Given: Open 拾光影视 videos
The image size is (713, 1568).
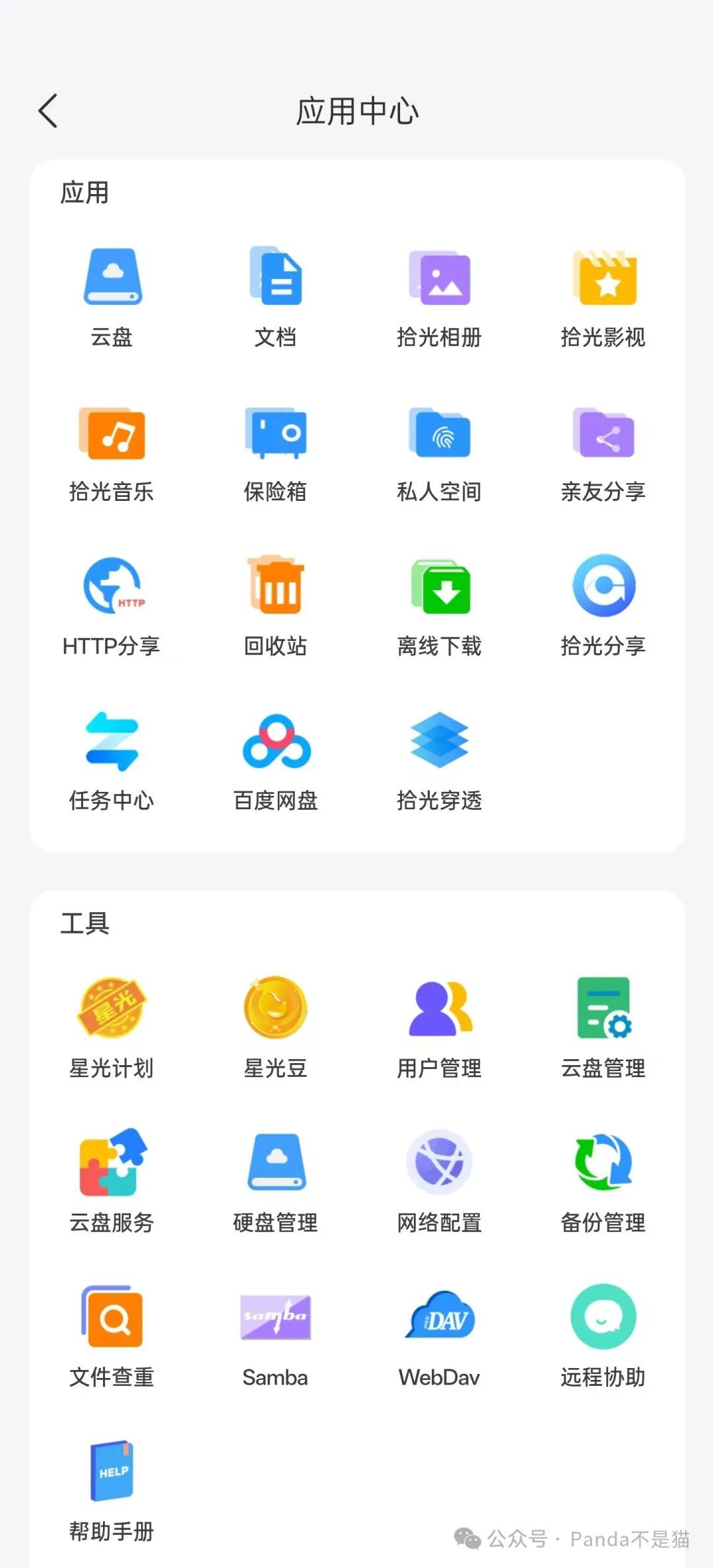Looking at the screenshot, I should tap(603, 277).
